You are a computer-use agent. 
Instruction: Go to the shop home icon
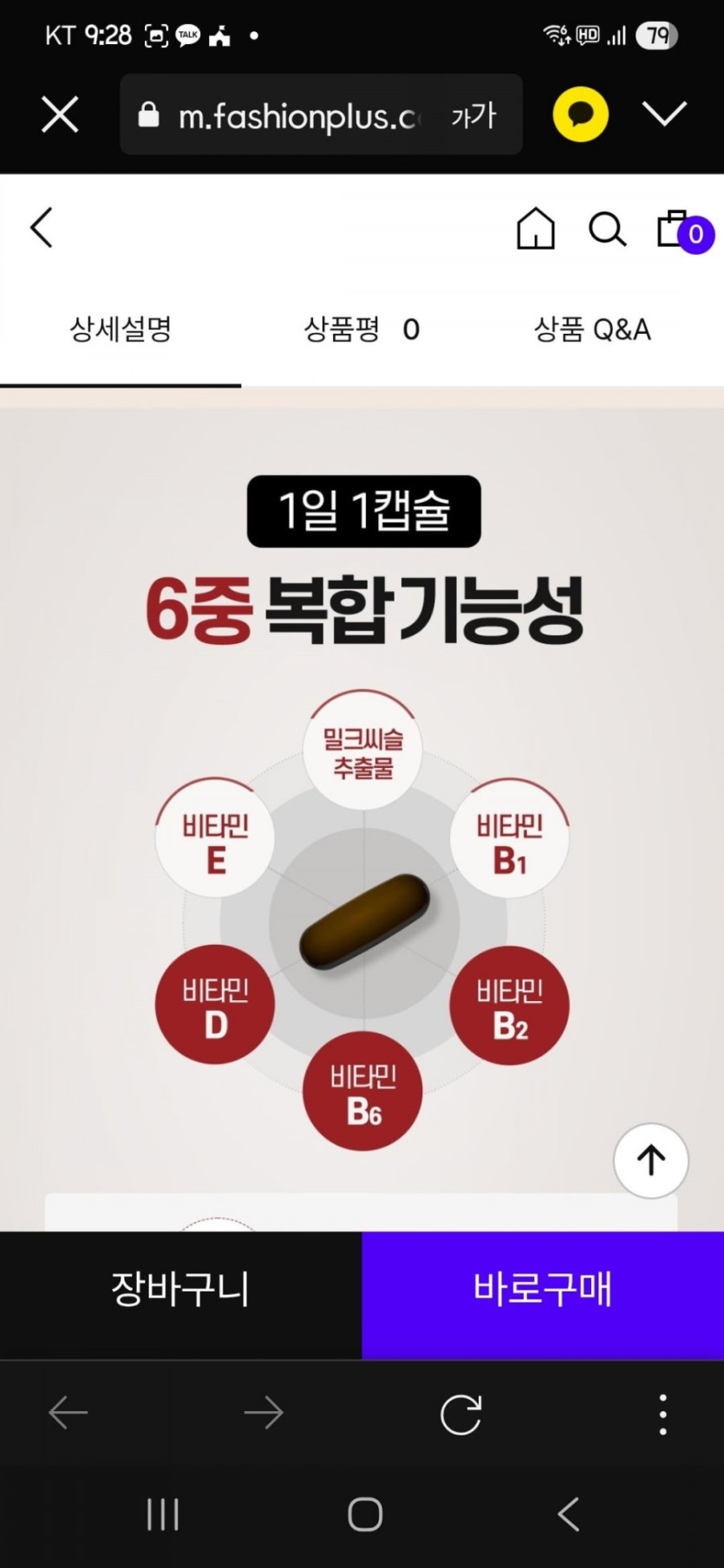536,229
